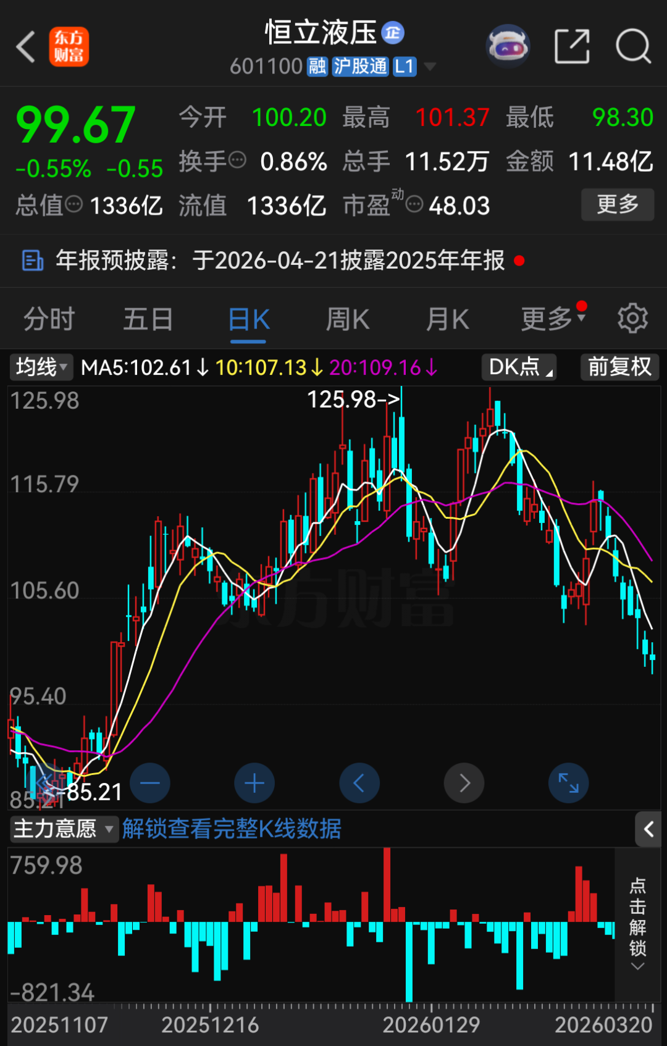Change the 前复权 adjustment setting

click(x=619, y=367)
